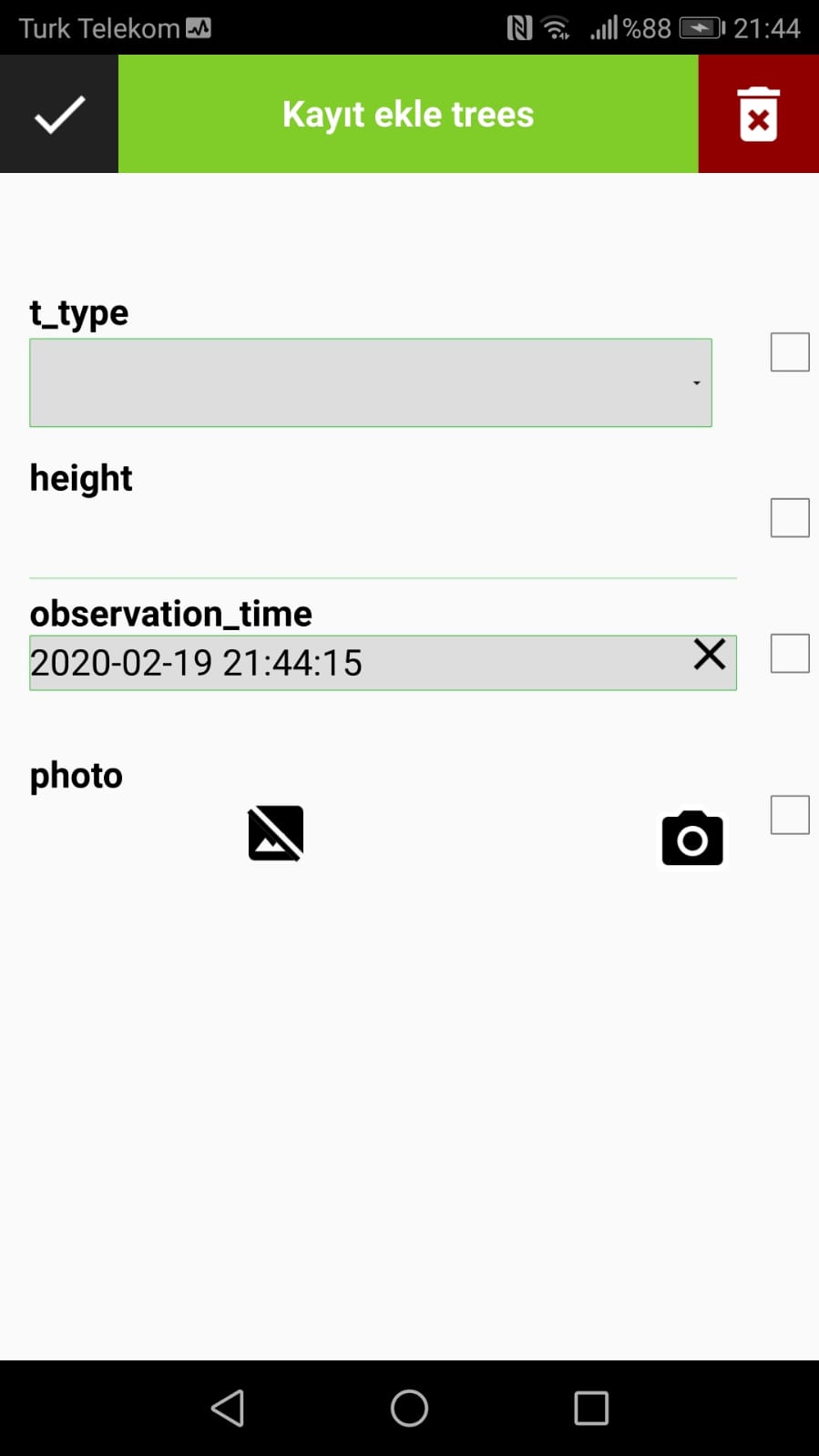
Task: Tick the checkbox beside t_type
Action: [x=790, y=352]
